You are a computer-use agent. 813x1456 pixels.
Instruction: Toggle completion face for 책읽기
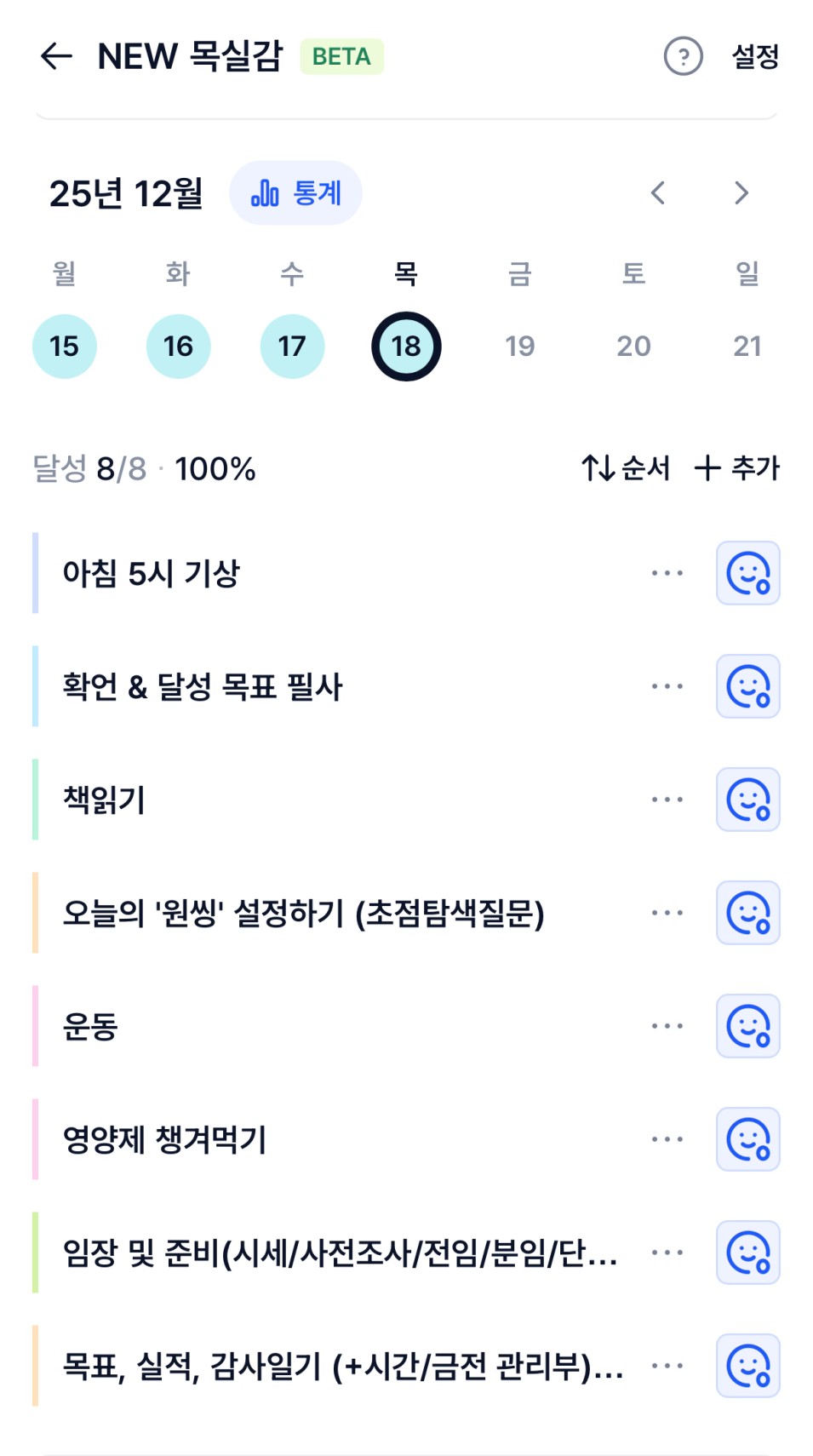pyautogui.click(x=747, y=800)
